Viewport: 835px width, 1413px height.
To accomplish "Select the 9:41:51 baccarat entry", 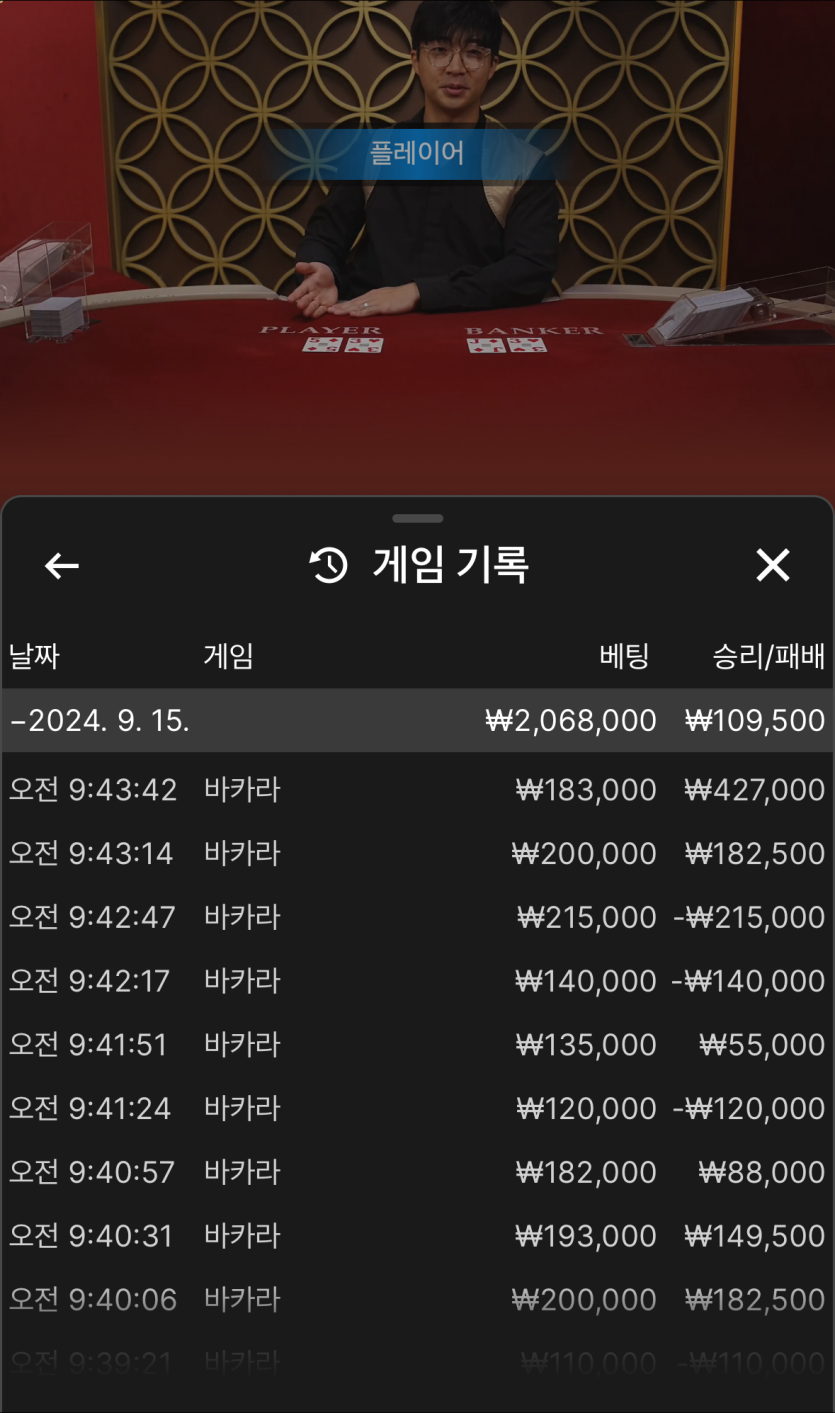I will [417, 1045].
